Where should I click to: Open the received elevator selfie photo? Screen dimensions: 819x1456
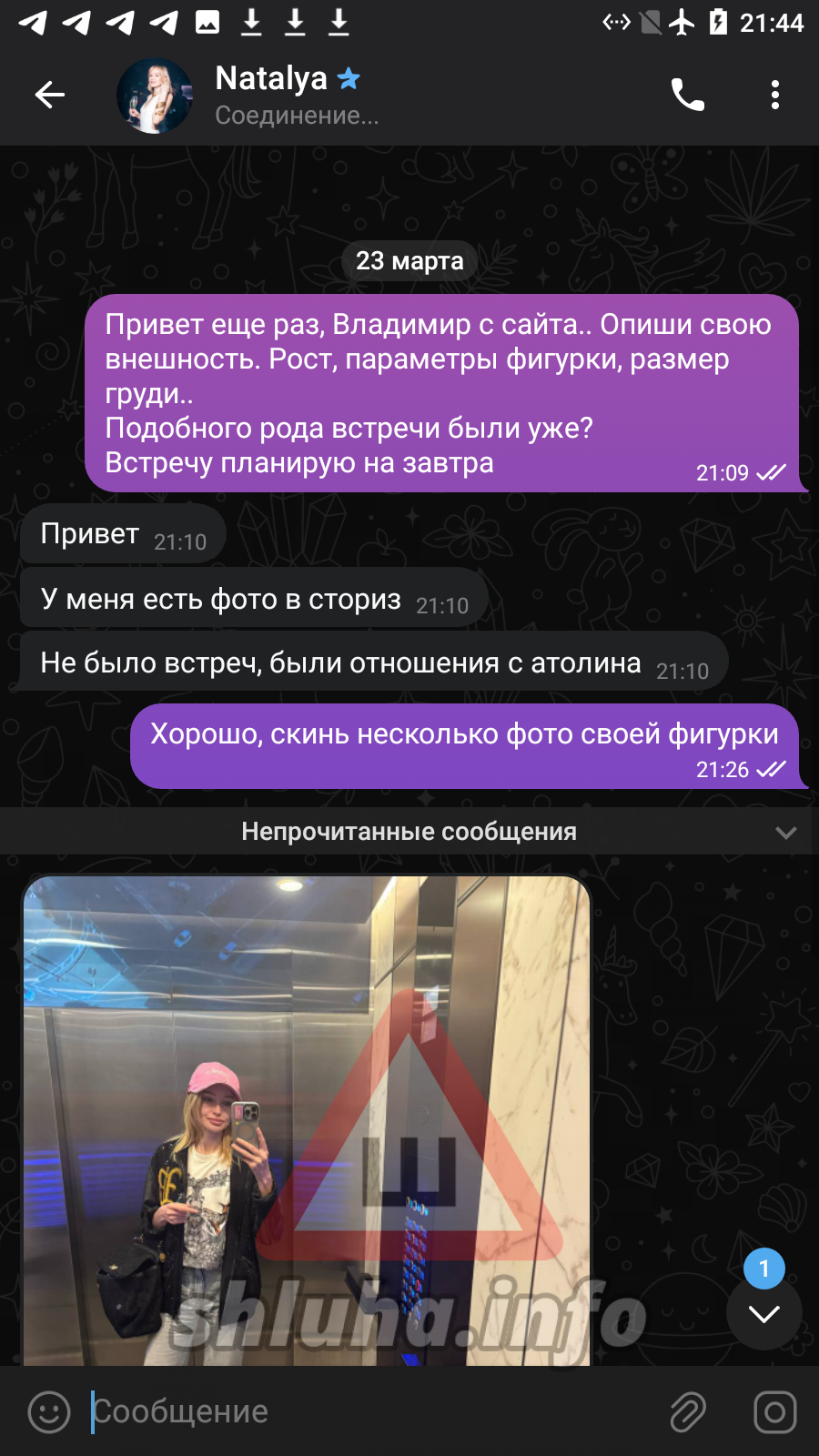307,1119
